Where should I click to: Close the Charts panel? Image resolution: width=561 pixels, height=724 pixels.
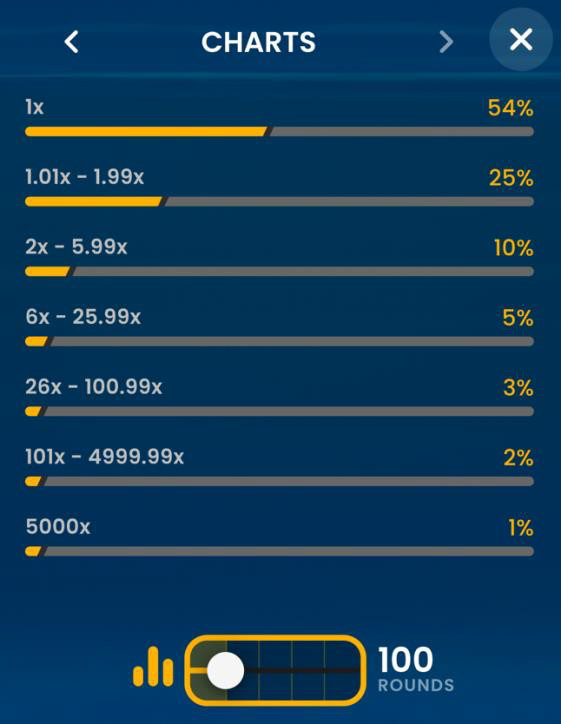coord(521,39)
